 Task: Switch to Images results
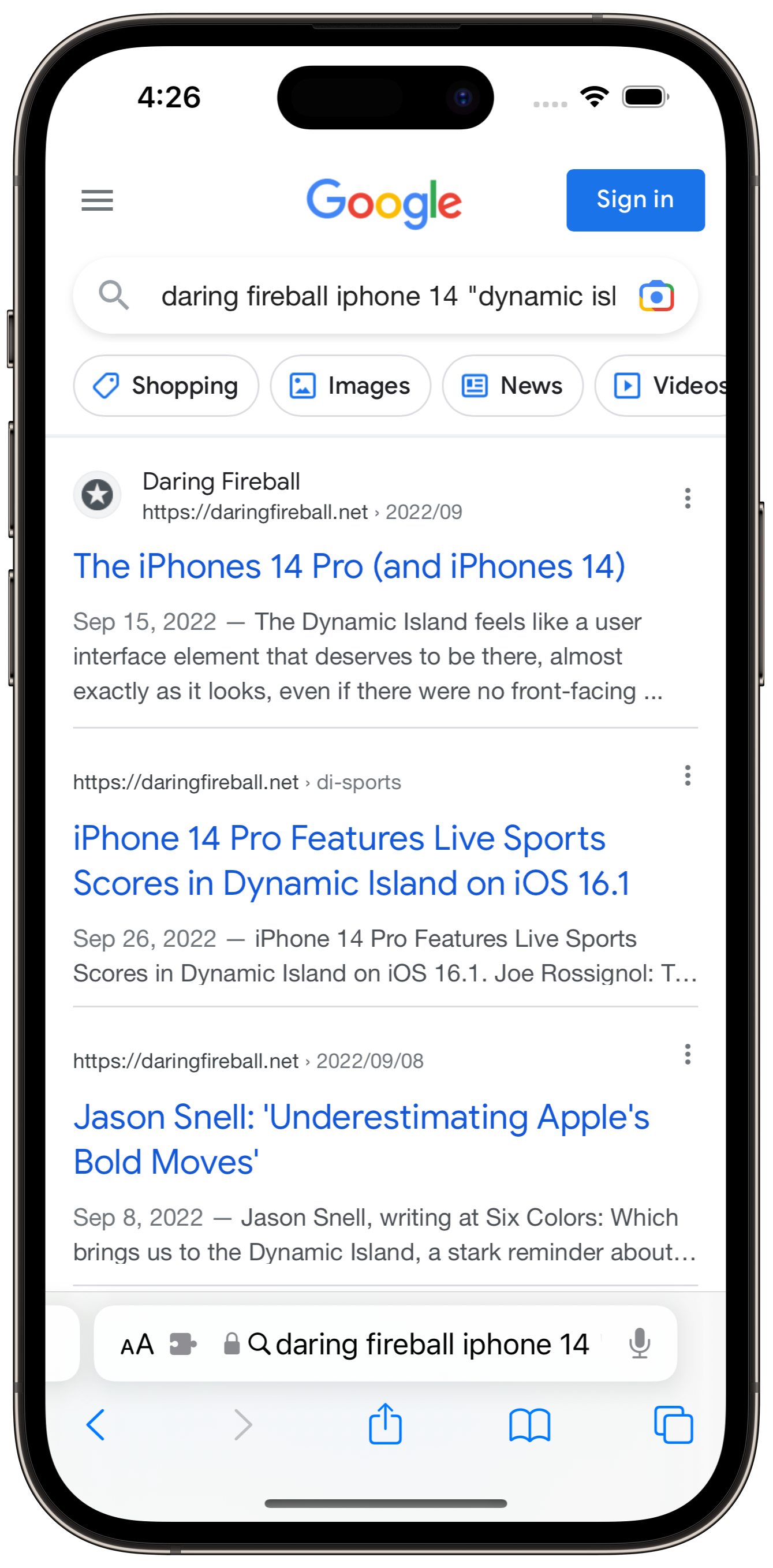[350, 386]
